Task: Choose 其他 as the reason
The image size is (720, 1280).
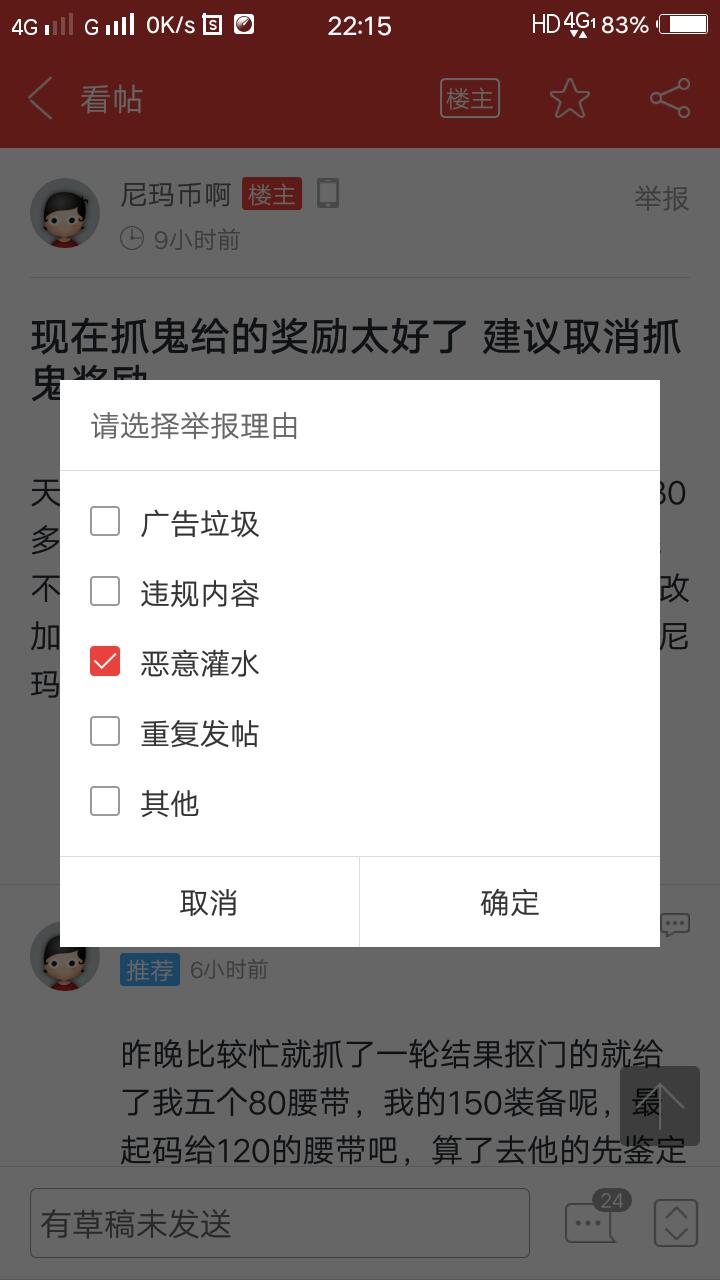Action: [105, 802]
